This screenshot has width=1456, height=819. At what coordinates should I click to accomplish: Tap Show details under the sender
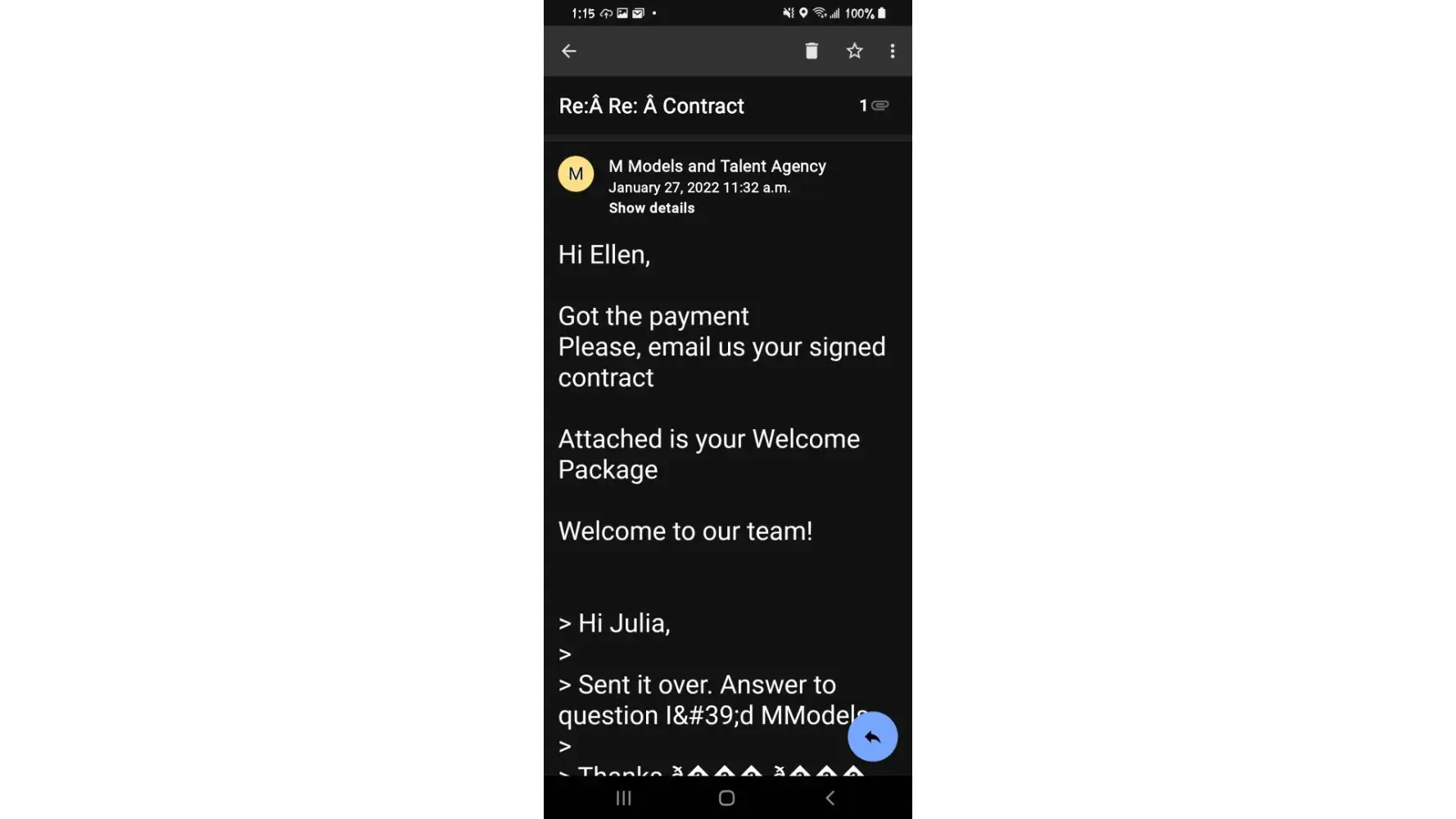pos(651,208)
